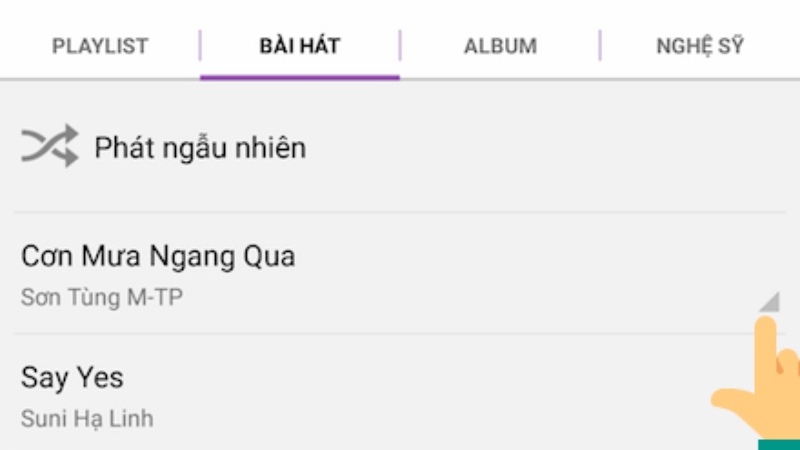This screenshot has height=450, width=800.
Task: Play the song Say Yes
Action: click(73, 378)
